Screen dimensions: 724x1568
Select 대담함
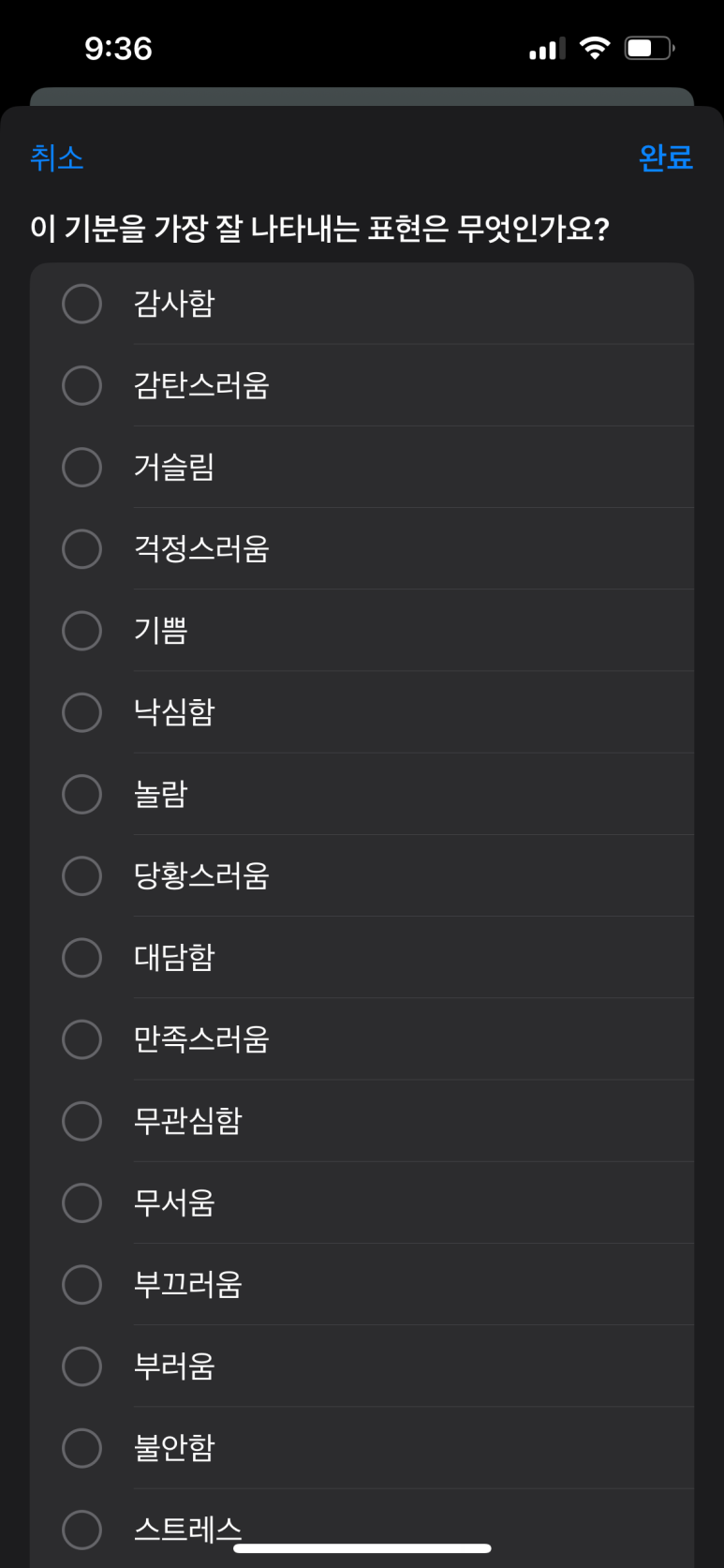click(x=362, y=958)
